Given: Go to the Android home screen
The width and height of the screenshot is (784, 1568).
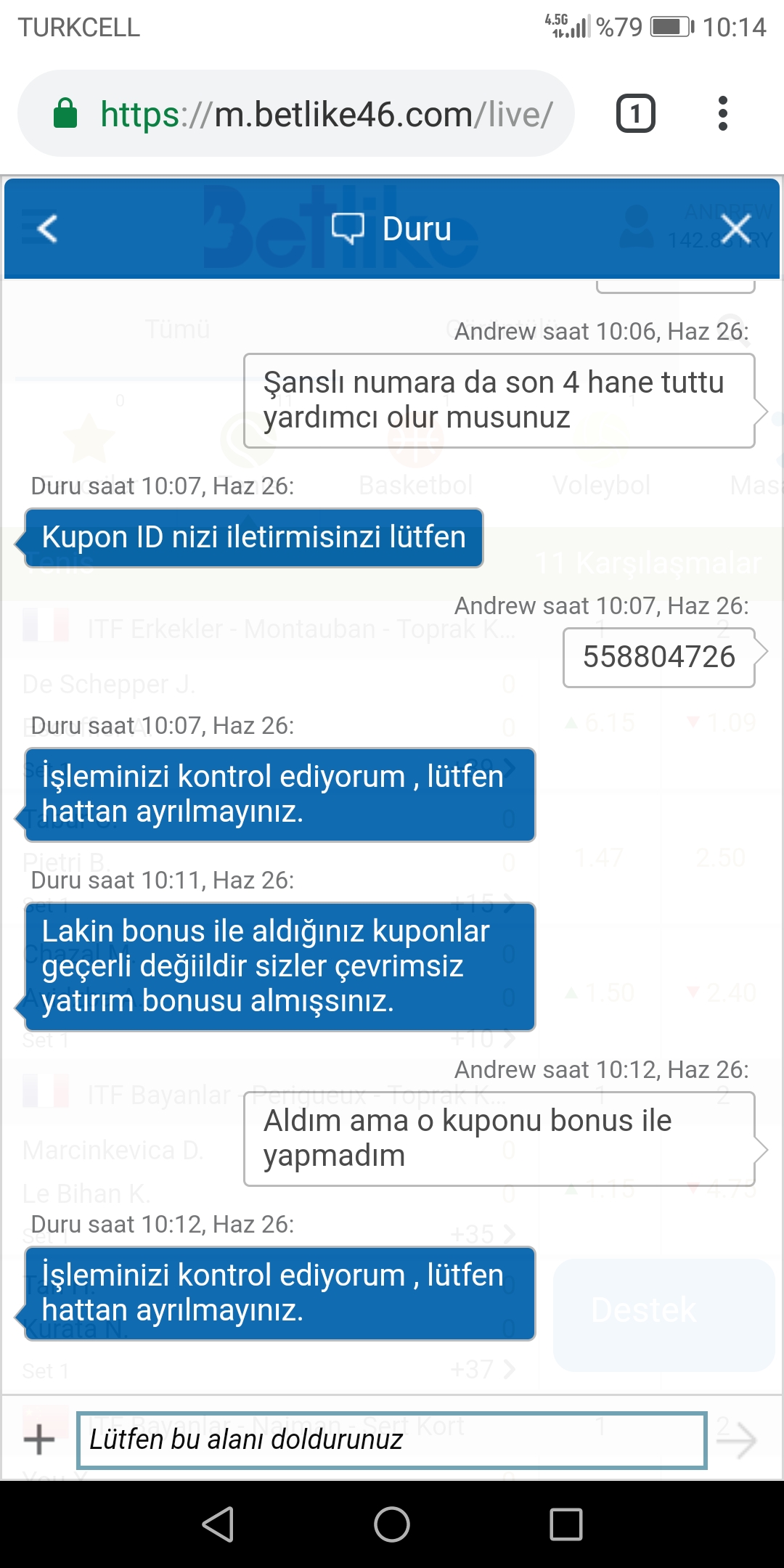Looking at the screenshot, I should pos(392,1524).
